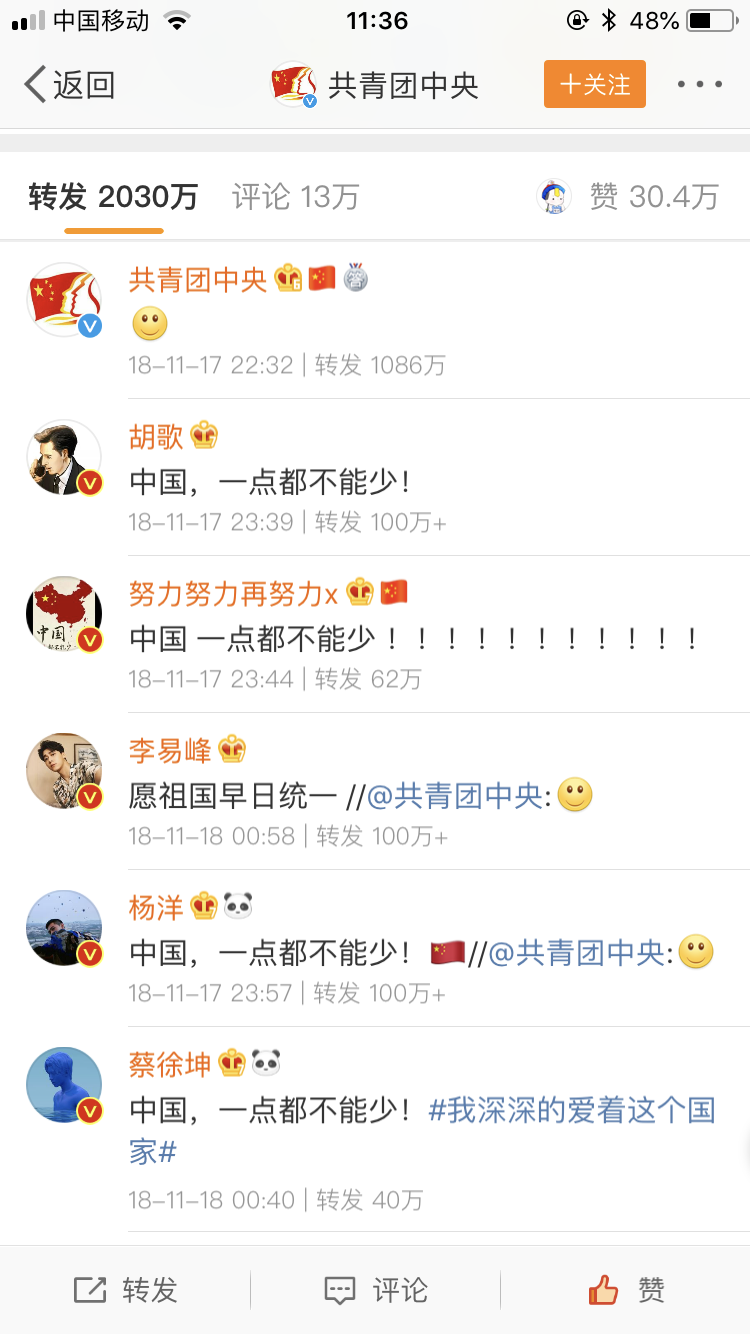Switch to the 转发 2030万 tab
This screenshot has width=750, height=1334.
(113, 197)
